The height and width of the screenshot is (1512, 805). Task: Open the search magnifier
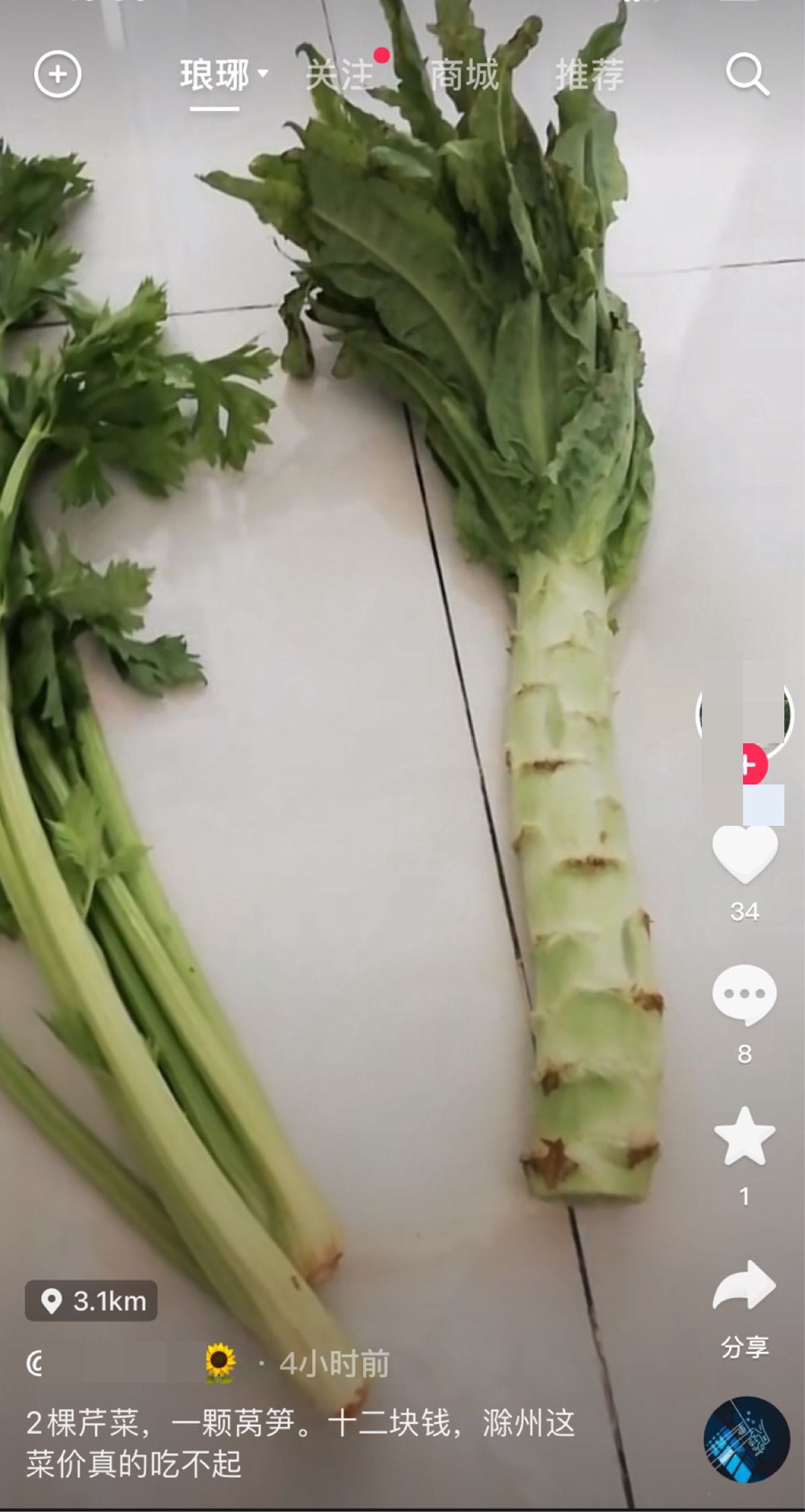coord(747,75)
